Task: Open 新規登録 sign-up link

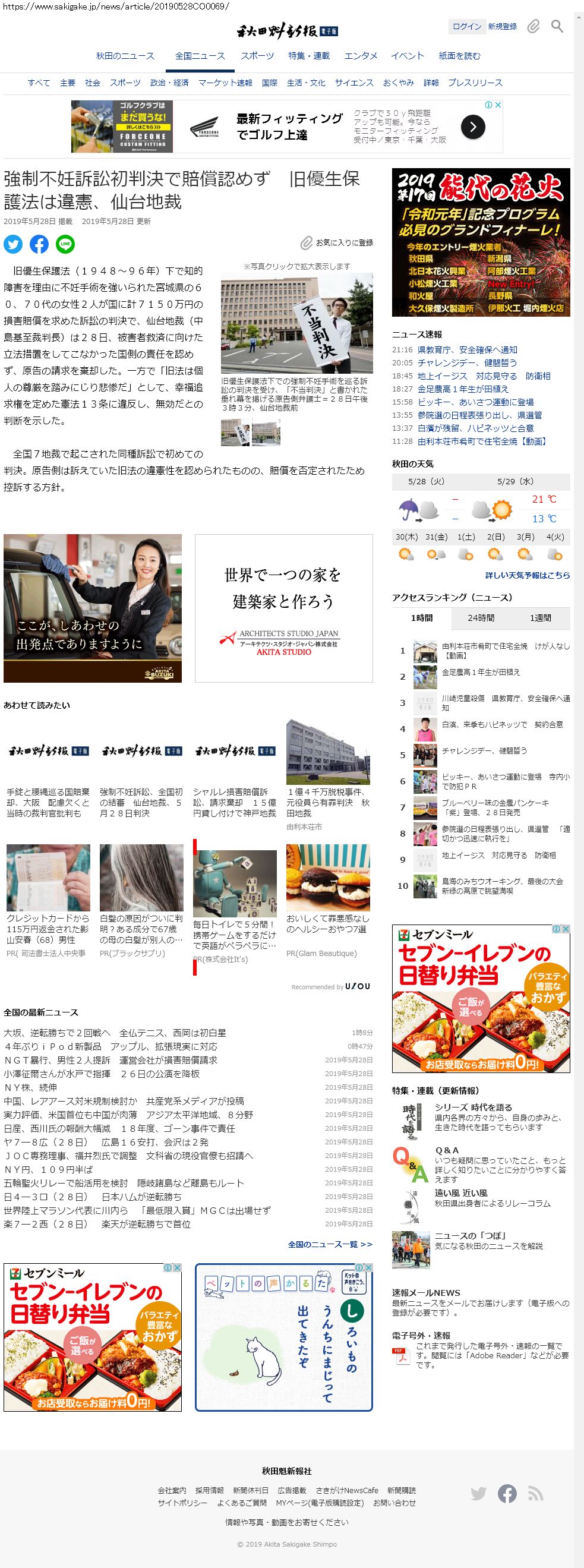Action: click(503, 26)
